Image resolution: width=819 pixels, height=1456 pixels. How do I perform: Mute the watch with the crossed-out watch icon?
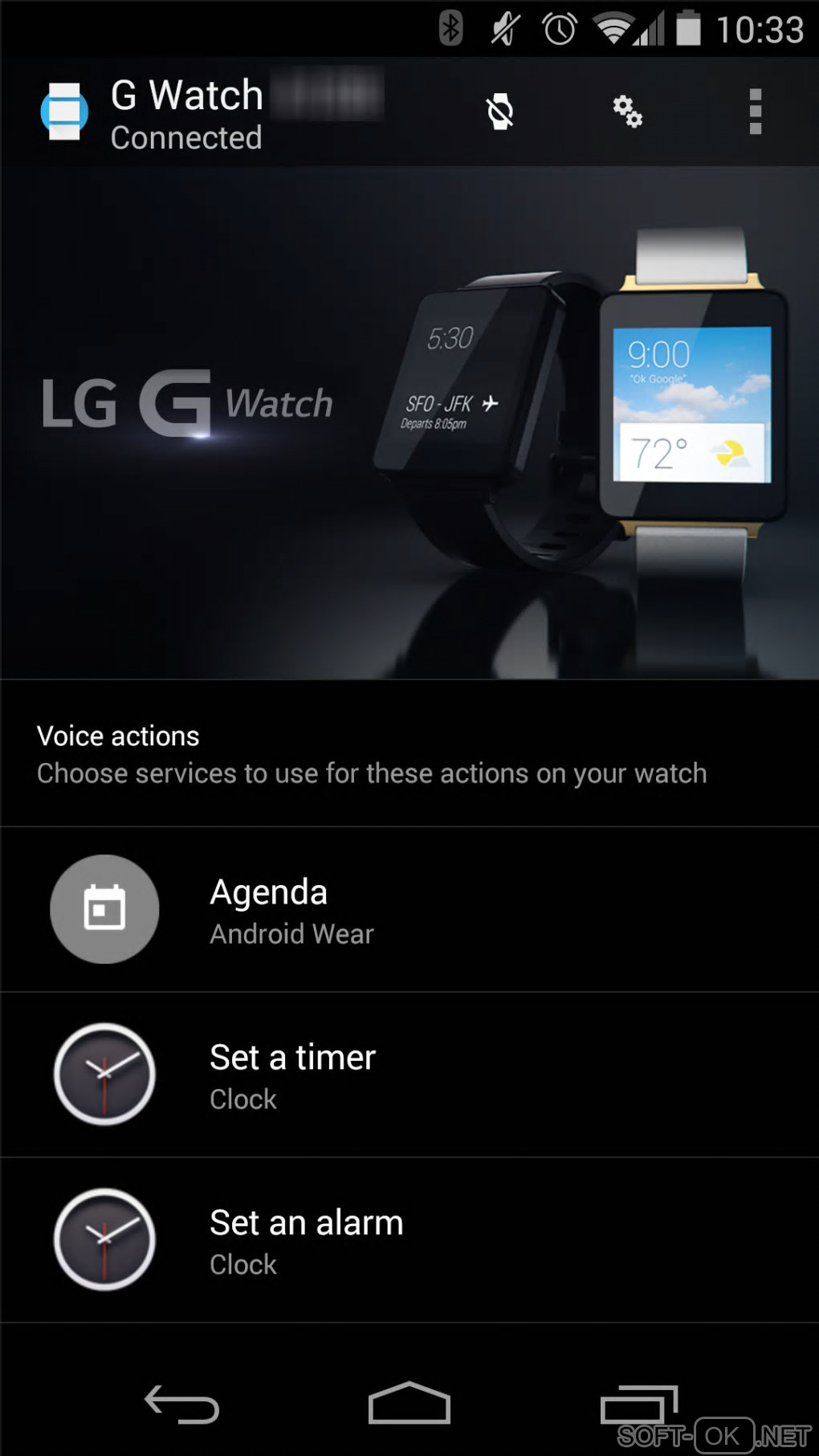tap(499, 112)
